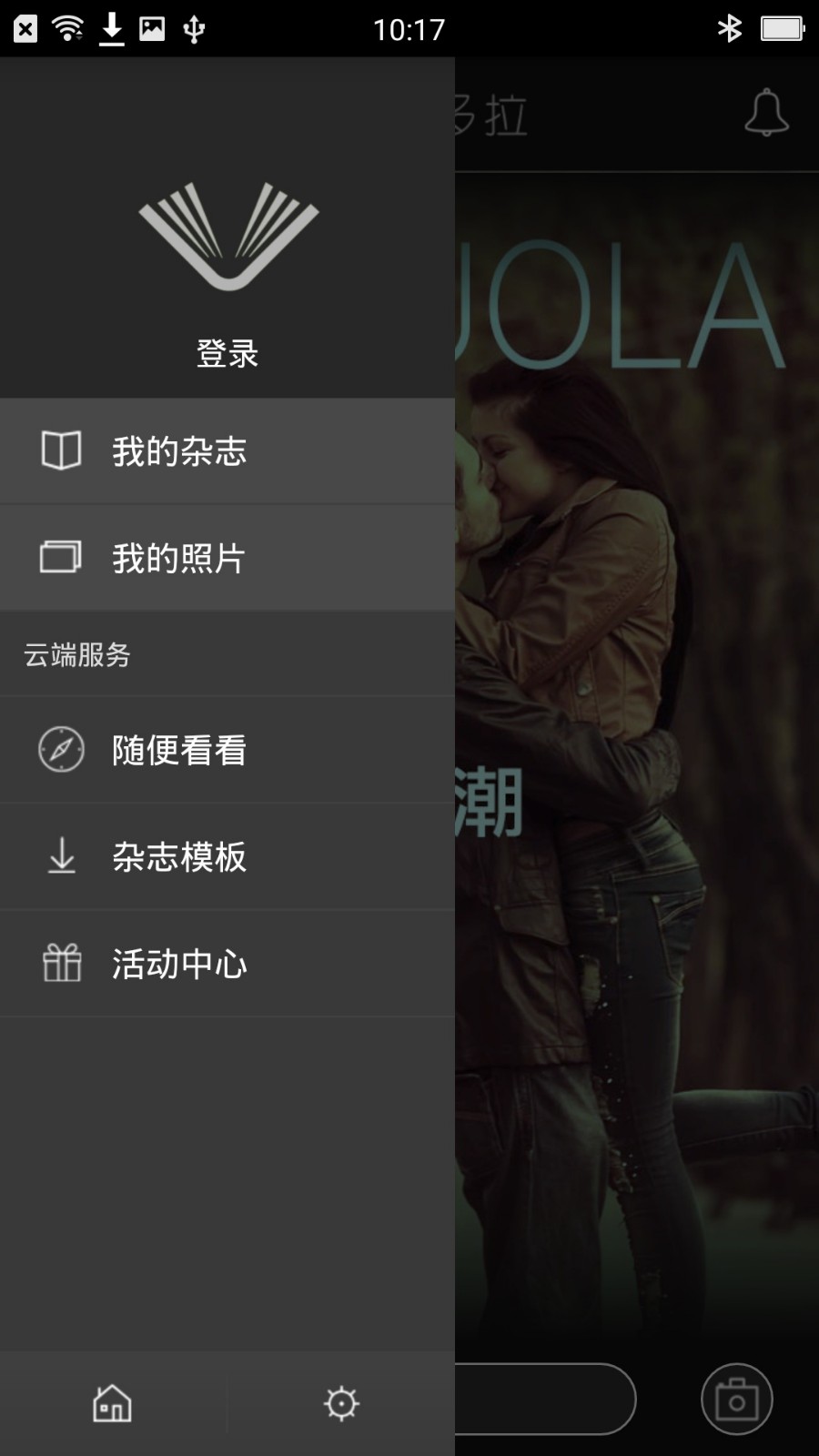The image size is (819, 1456).
Task: Select the 我的照片 photos icon
Action: coord(60,557)
